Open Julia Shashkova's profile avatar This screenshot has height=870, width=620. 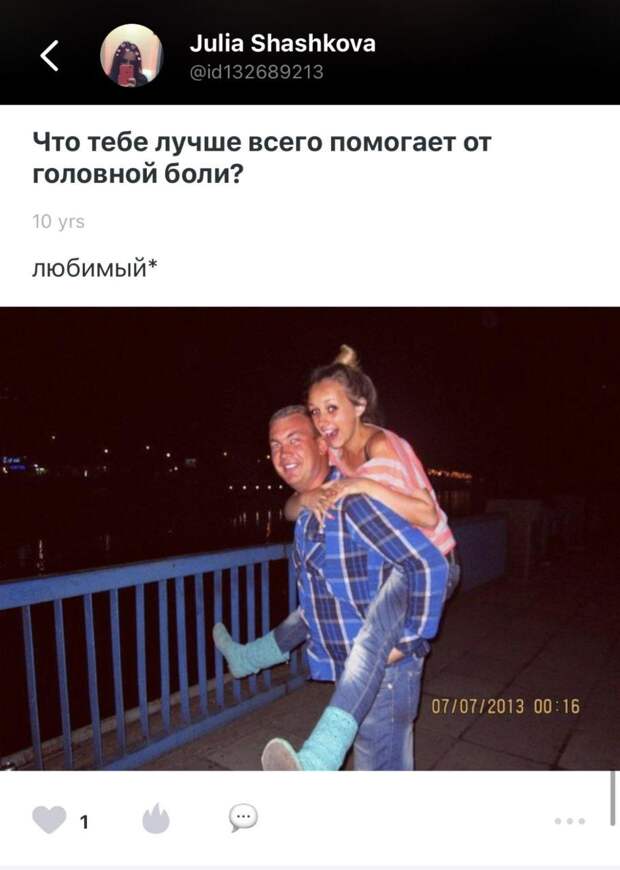click(x=131, y=55)
